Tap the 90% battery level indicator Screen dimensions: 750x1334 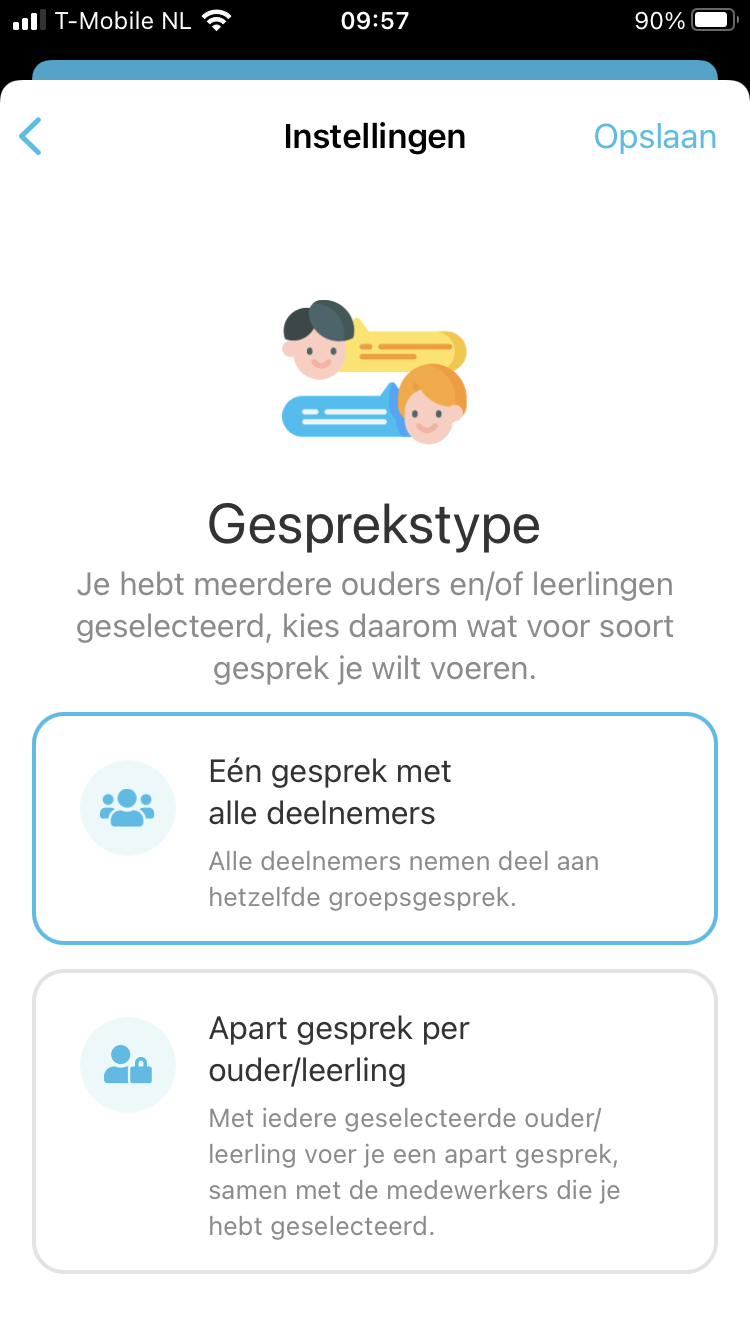(662, 18)
